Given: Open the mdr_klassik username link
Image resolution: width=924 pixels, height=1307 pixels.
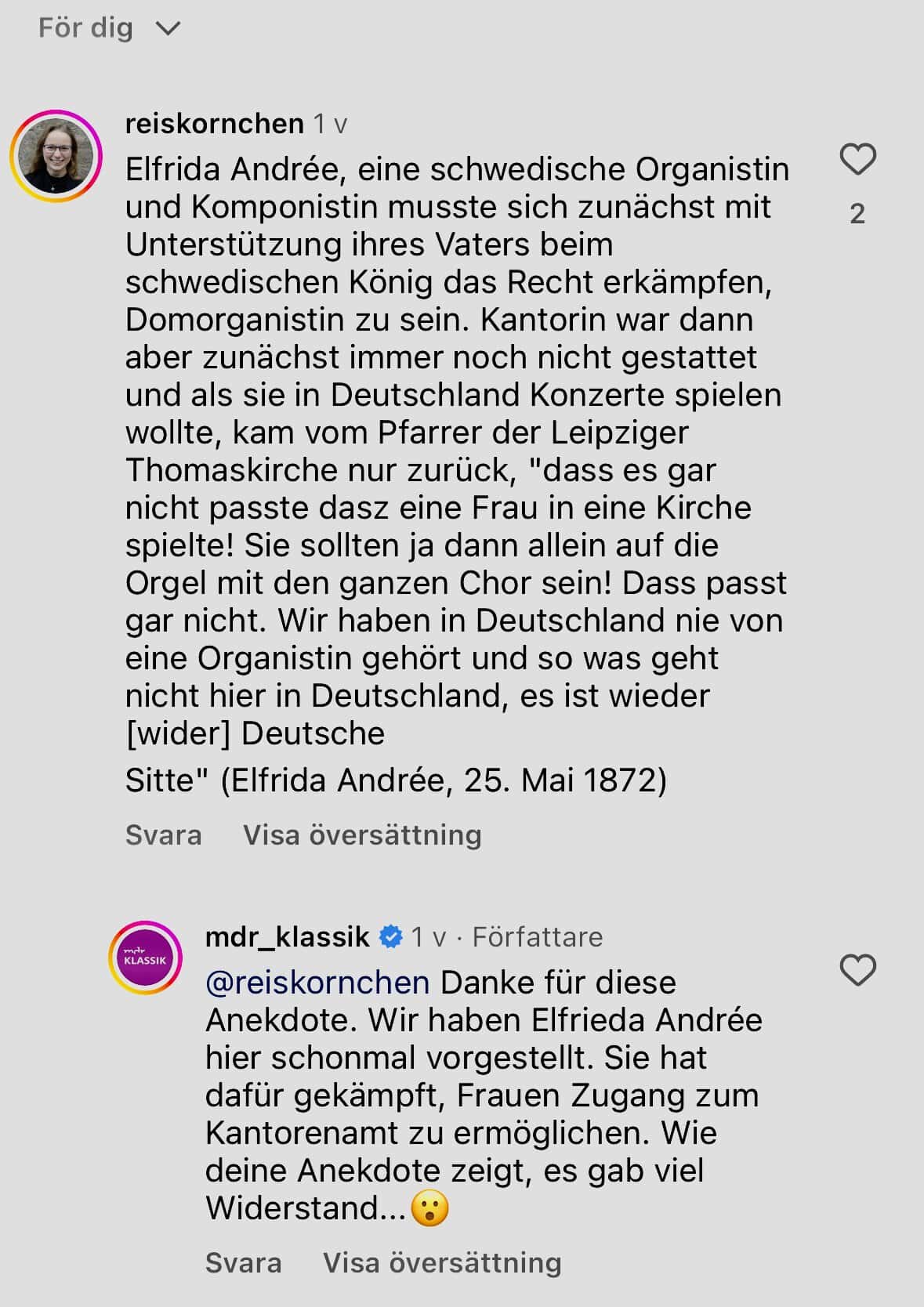Looking at the screenshot, I should pos(287,936).
